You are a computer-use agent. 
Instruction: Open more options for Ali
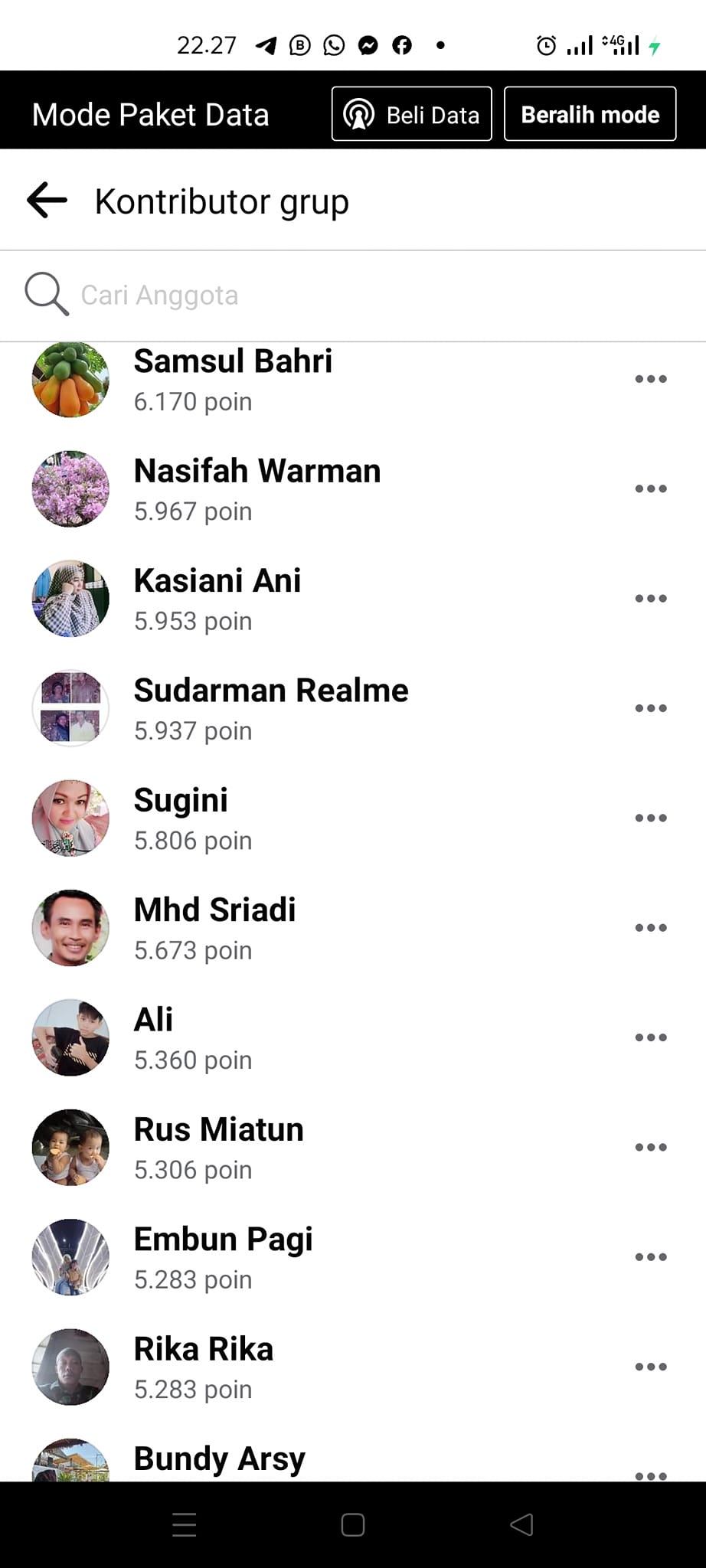pyautogui.click(x=651, y=1037)
